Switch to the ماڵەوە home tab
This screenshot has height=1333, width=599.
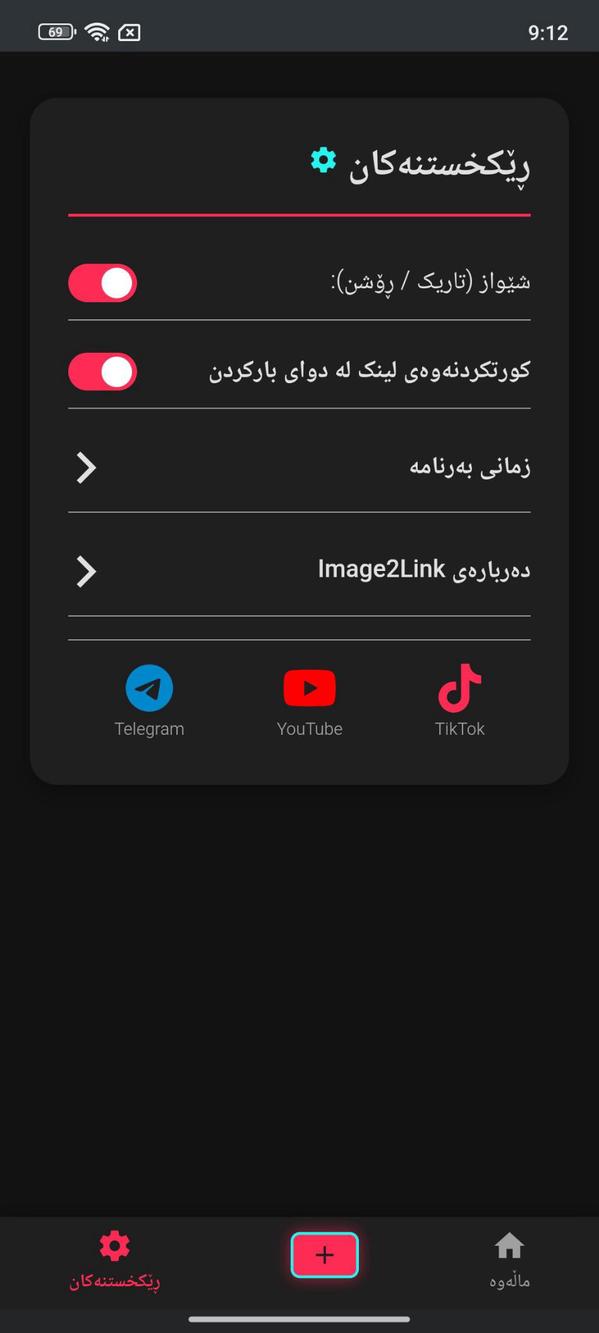click(x=509, y=1260)
